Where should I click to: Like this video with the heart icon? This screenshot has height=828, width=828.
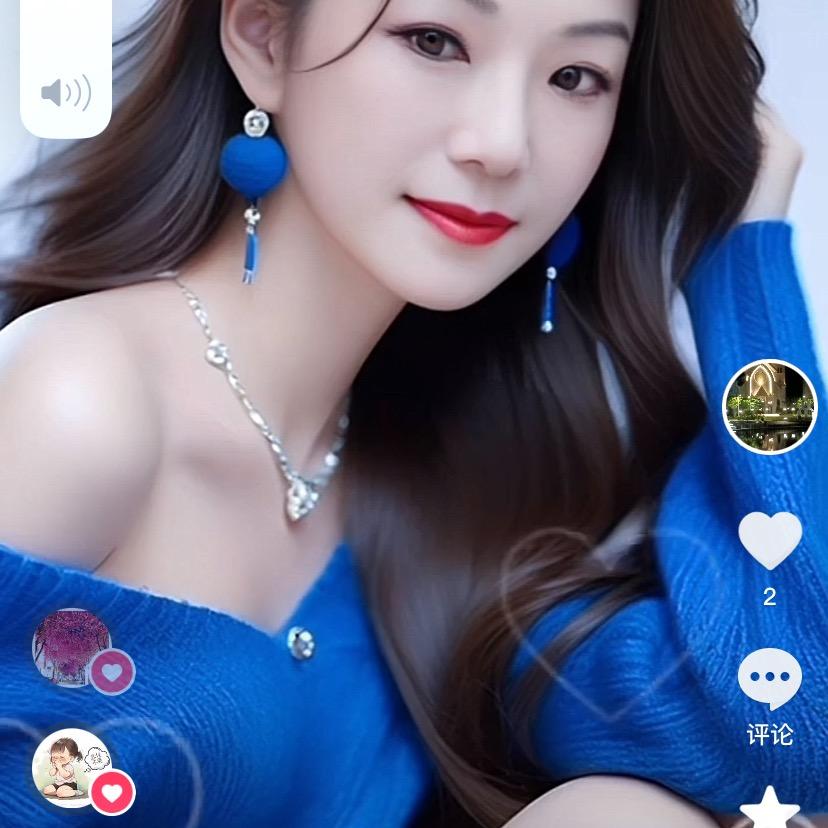tap(769, 540)
